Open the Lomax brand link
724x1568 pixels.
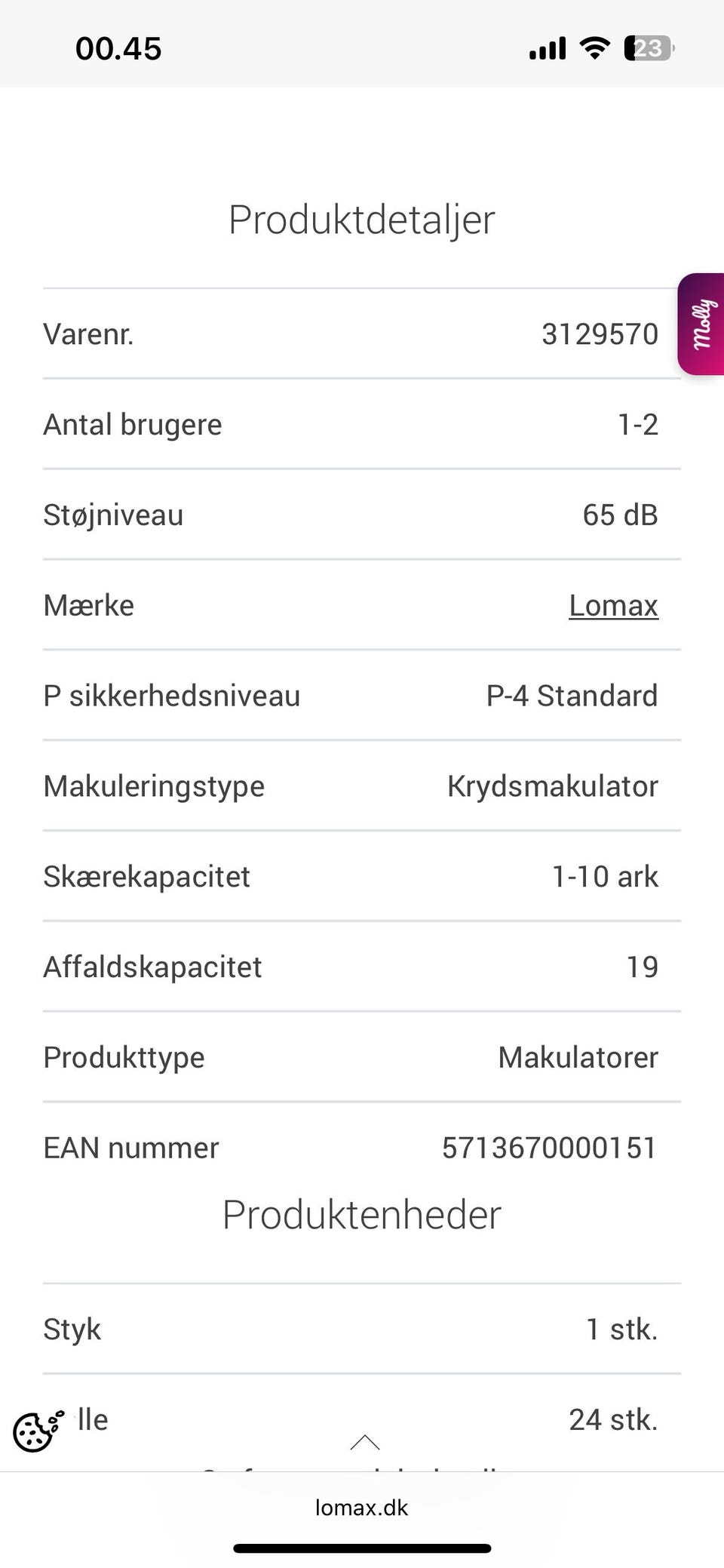tap(613, 606)
